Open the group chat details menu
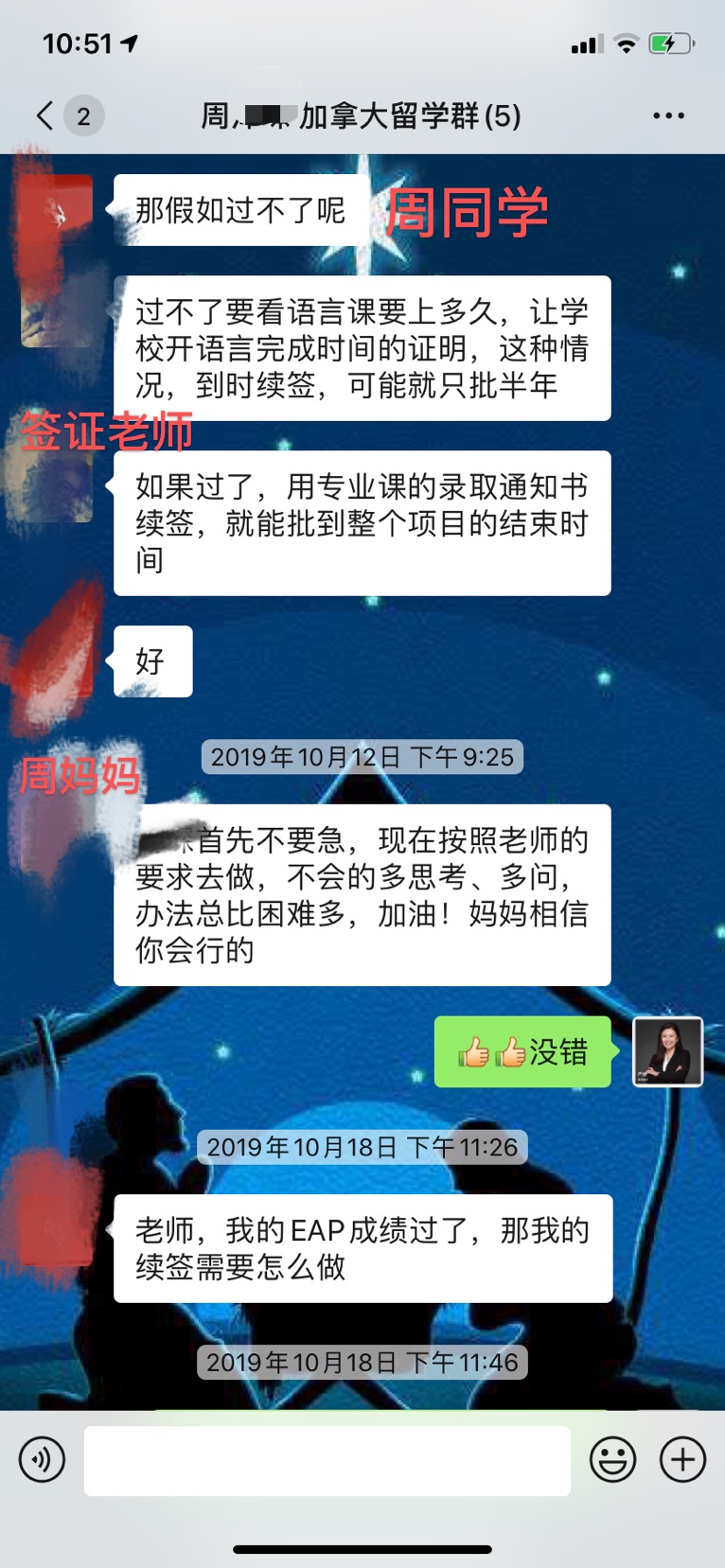 pos(668,116)
